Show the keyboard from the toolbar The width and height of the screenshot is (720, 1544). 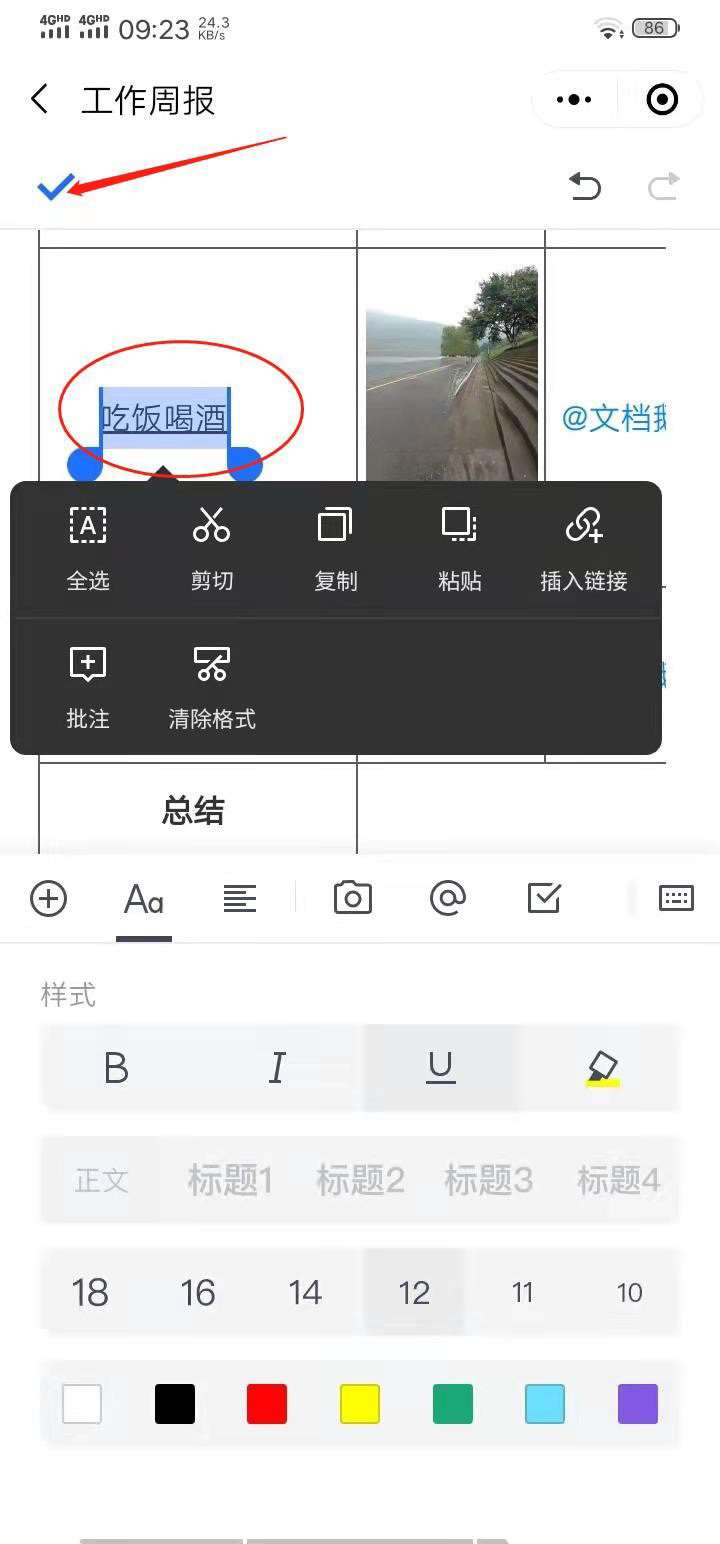point(676,898)
